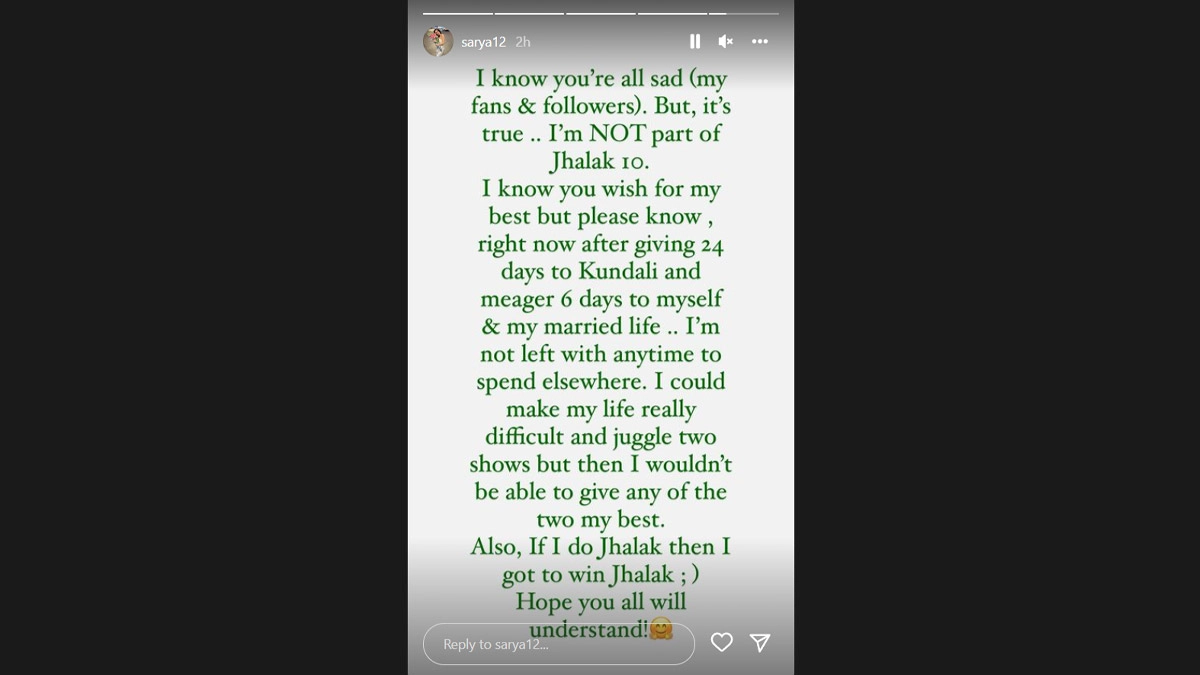Screen dimensions: 1200x675
Task: Type a reply to sarya12
Action: 558,644
